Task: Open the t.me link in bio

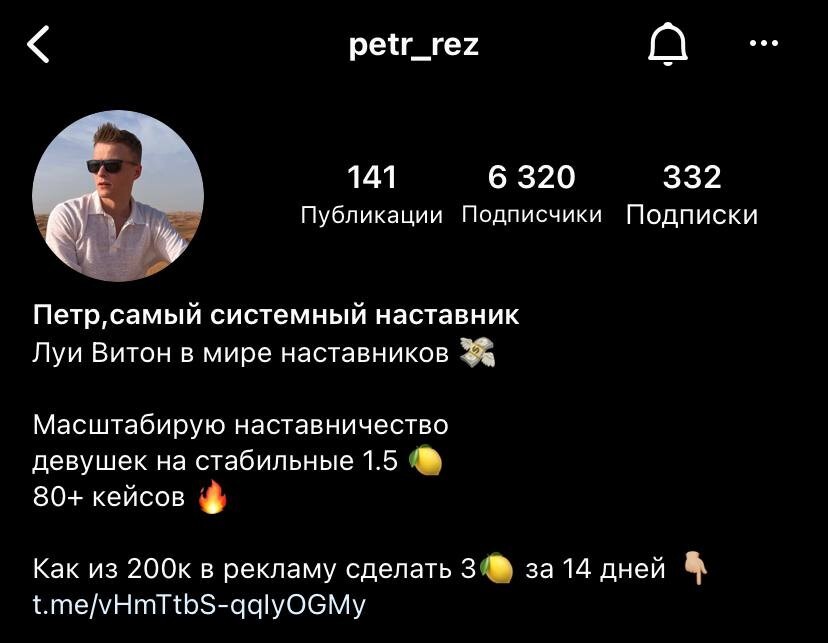Action: (x=200, y=605)
